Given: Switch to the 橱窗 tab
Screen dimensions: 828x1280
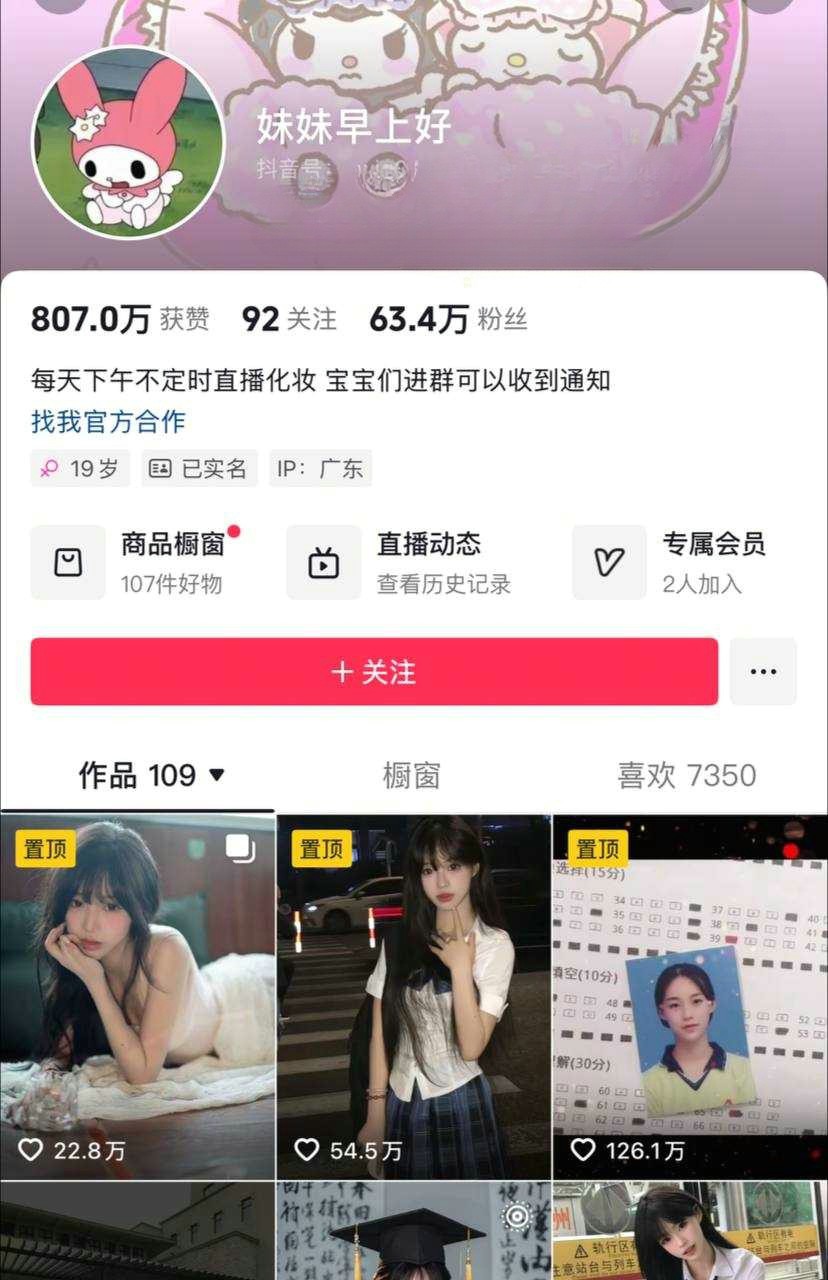Looking at the screenshot, I should 411,775.
